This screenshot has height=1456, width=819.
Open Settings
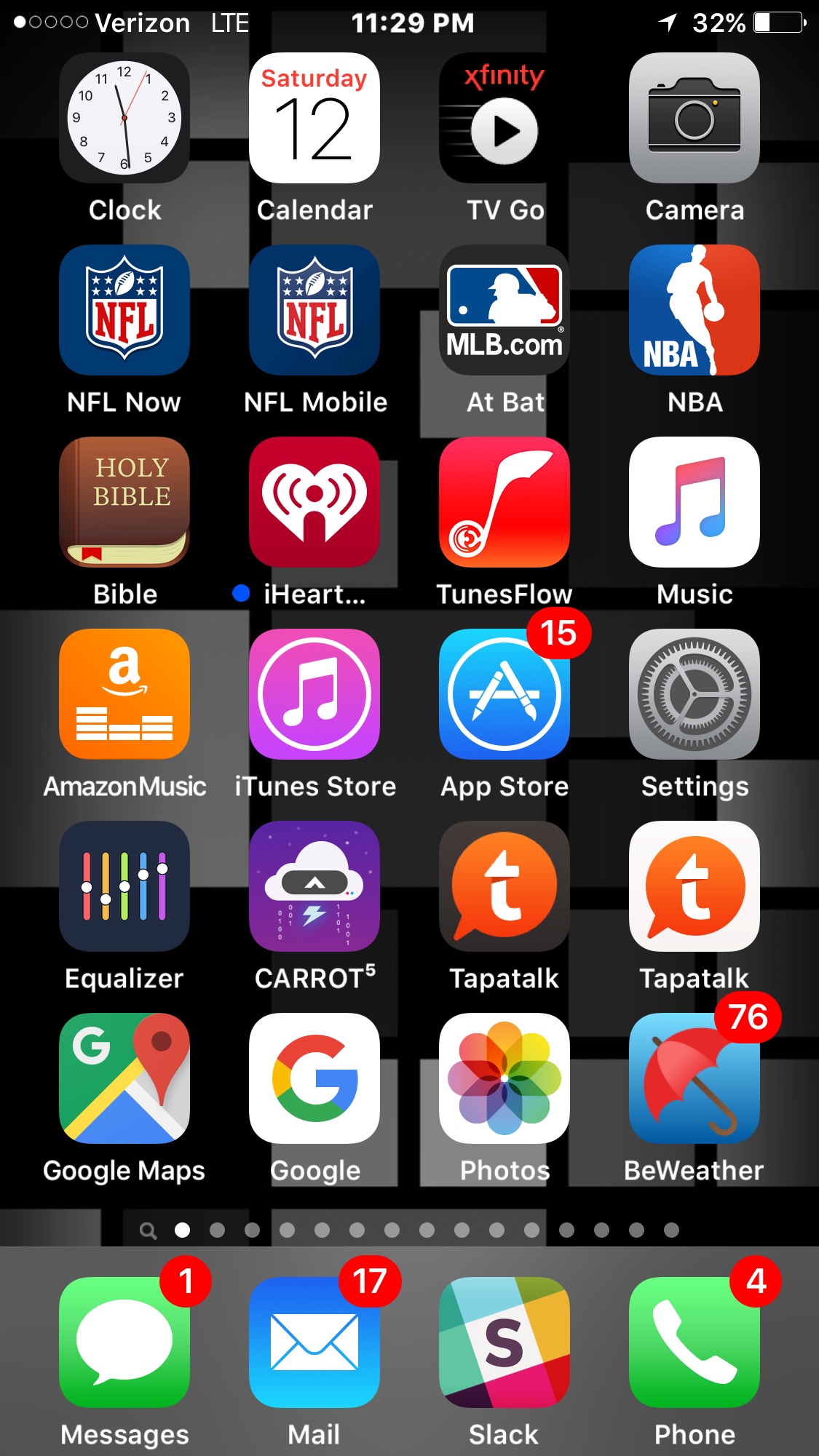[695, 694]
